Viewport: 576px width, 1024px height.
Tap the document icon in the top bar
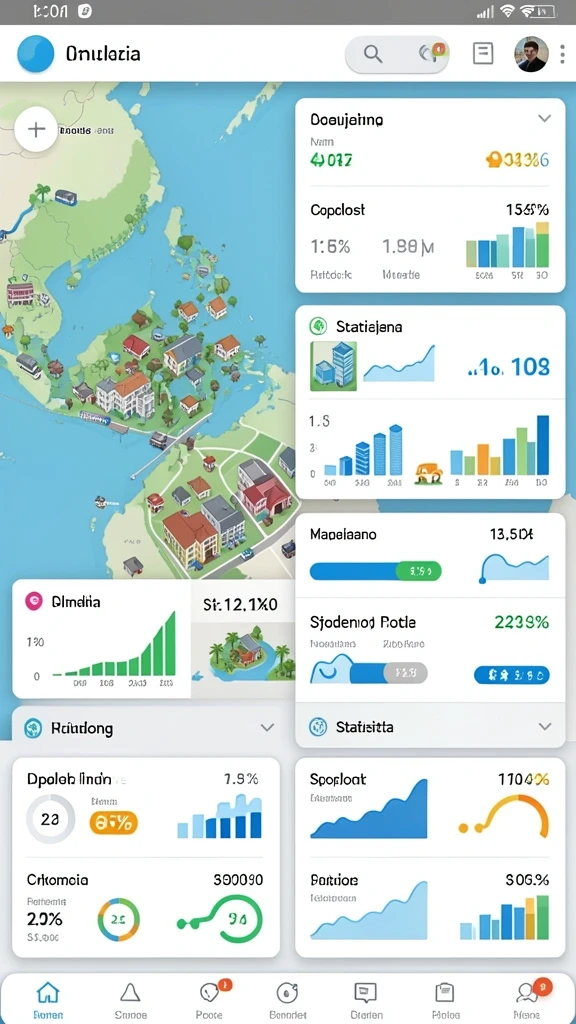coord(483,54)
